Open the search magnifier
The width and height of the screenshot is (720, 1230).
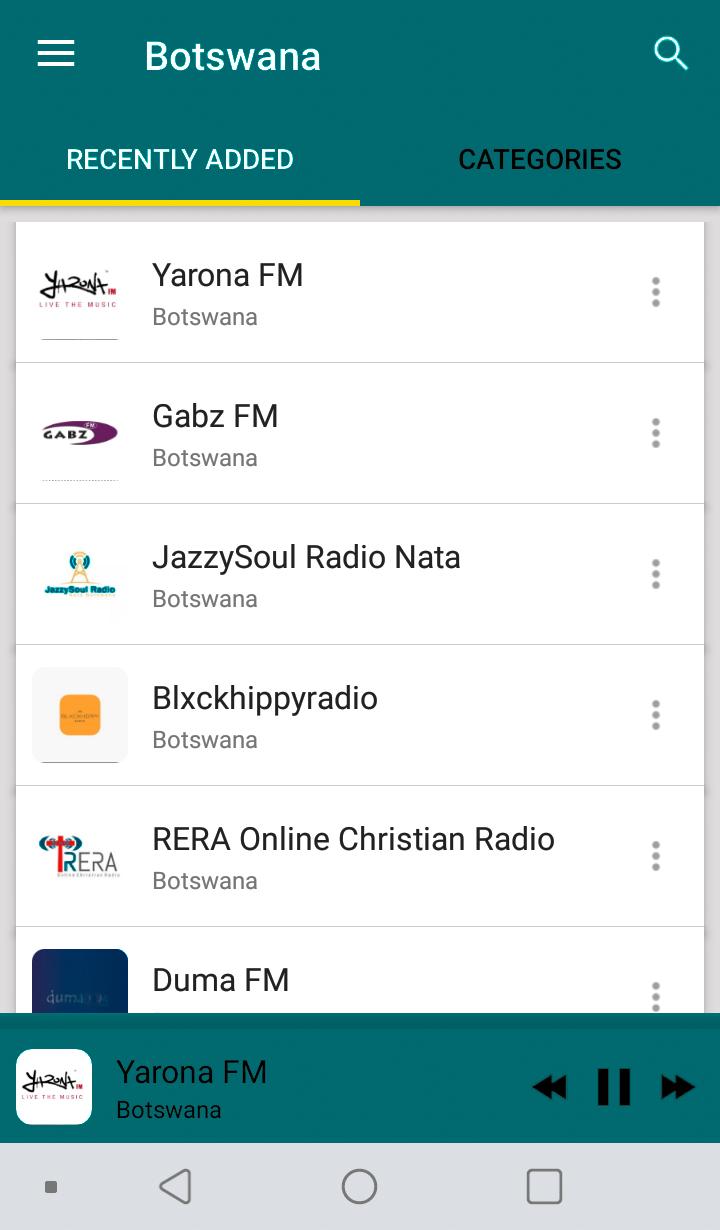coord(670,53)
